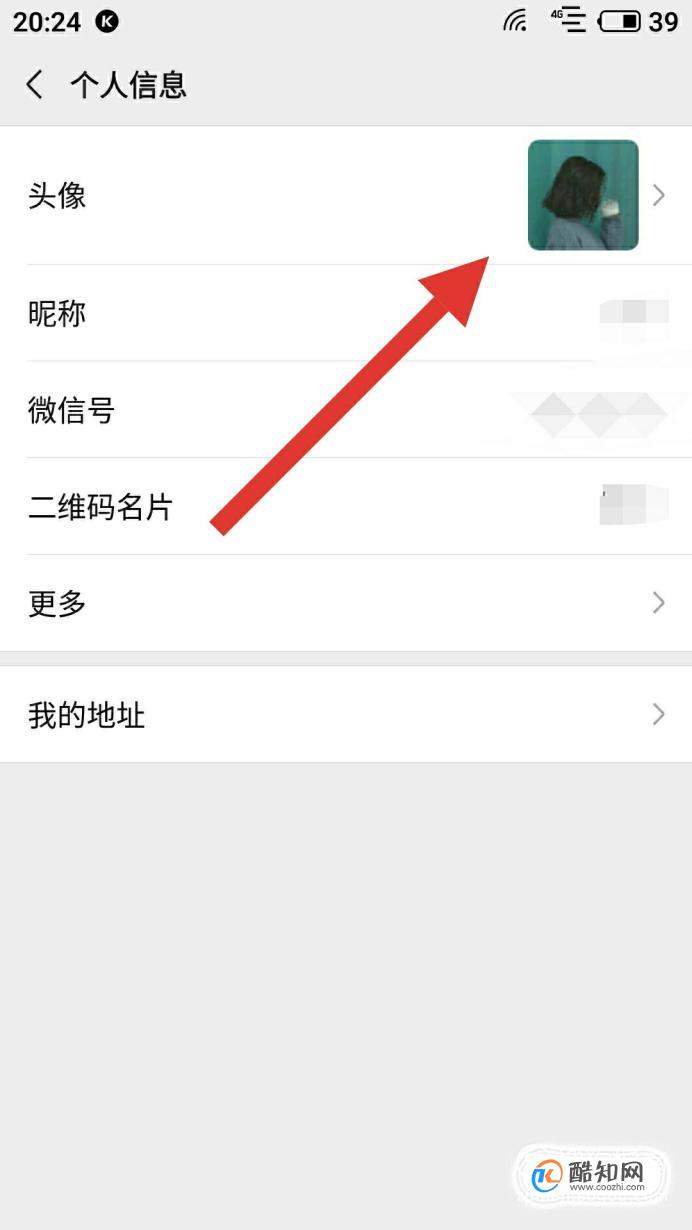Open the 微信号 row
This screenshot has width=692, height=1230.
(346, 410)
